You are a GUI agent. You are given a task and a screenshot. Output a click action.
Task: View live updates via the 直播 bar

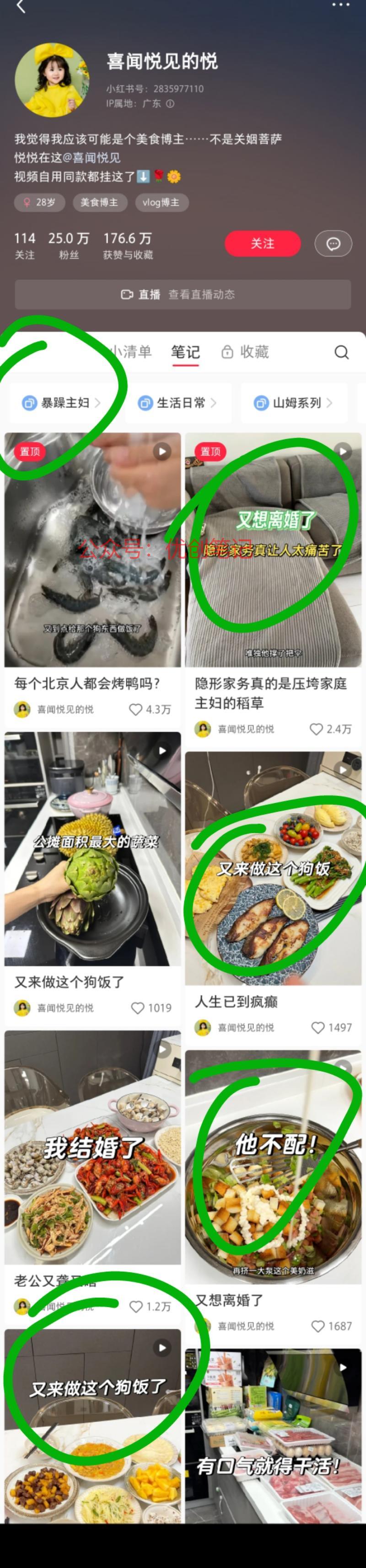(183, 294)
